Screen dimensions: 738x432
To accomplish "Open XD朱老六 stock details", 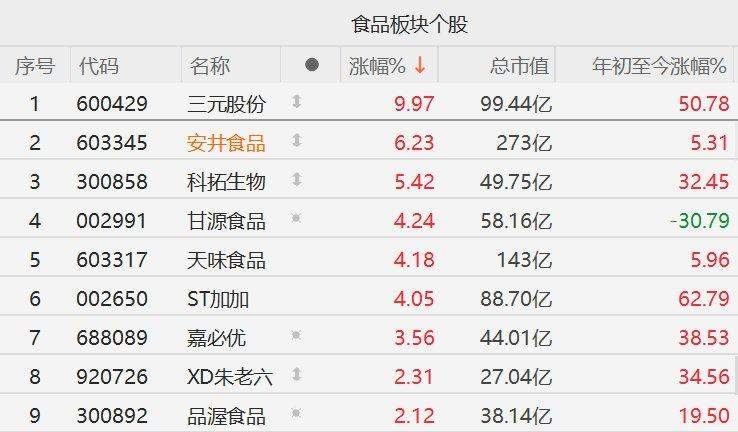I will pyautogui.click(x=230, y=377).
